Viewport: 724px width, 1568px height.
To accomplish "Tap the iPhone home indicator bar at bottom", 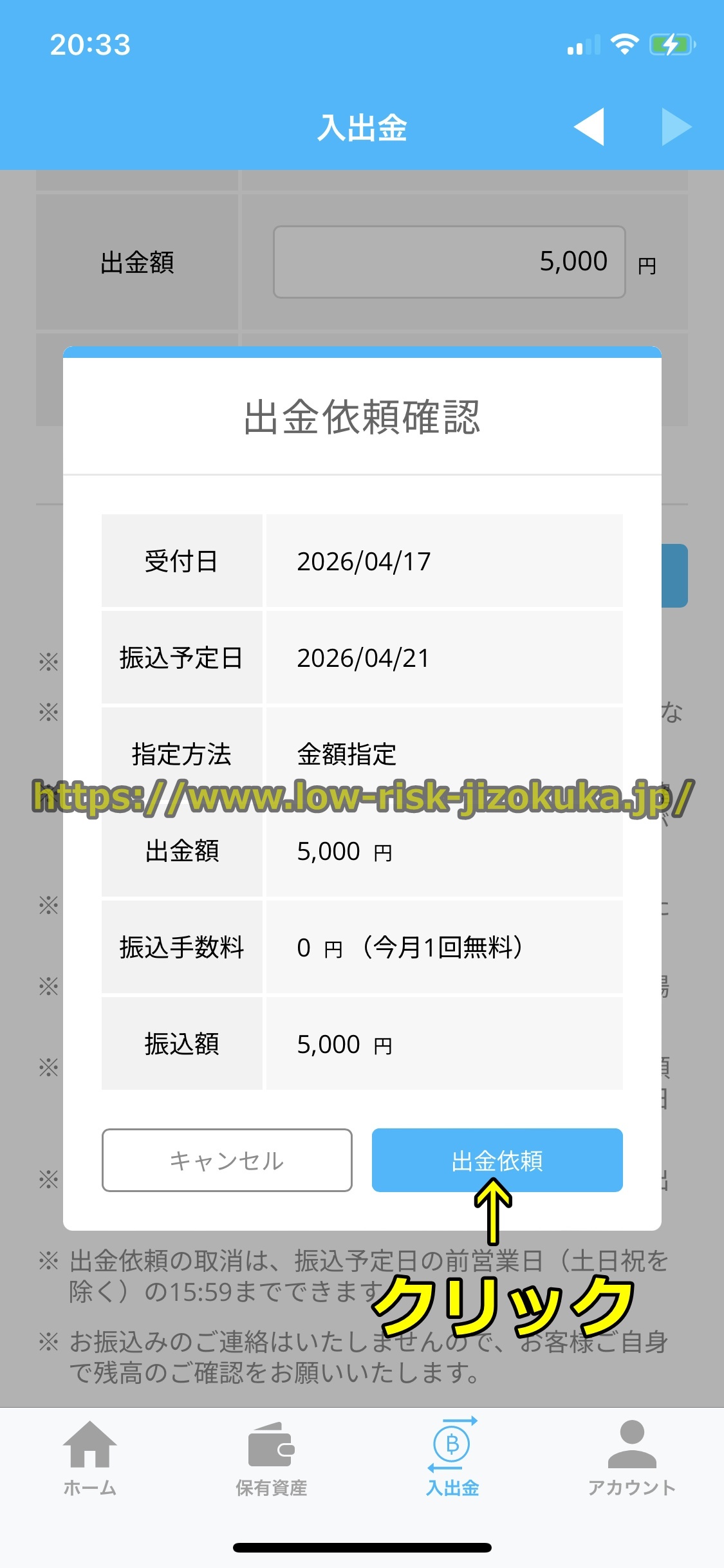I will point(362,1547).
